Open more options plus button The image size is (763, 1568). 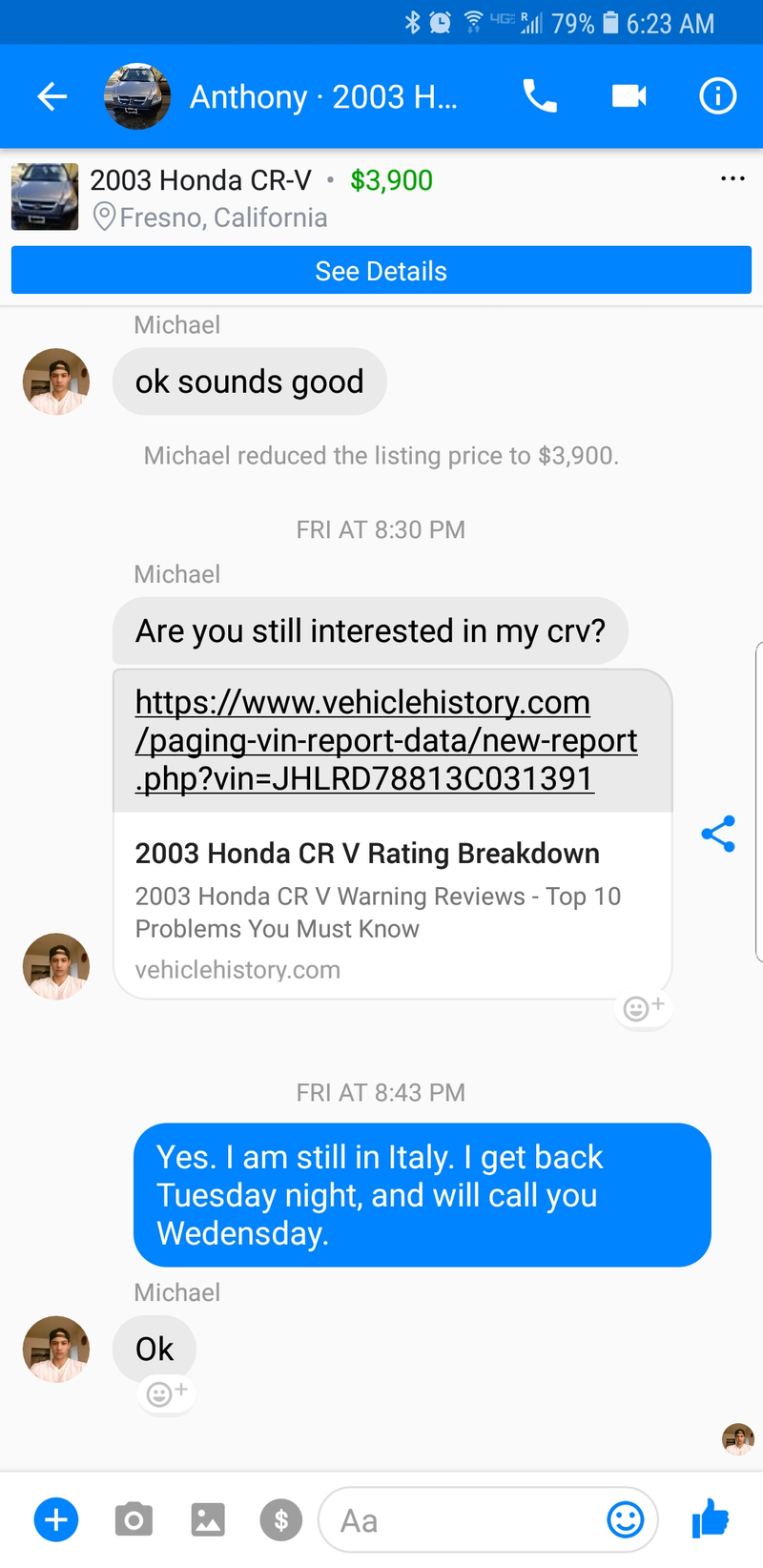tap(56, 1519)
